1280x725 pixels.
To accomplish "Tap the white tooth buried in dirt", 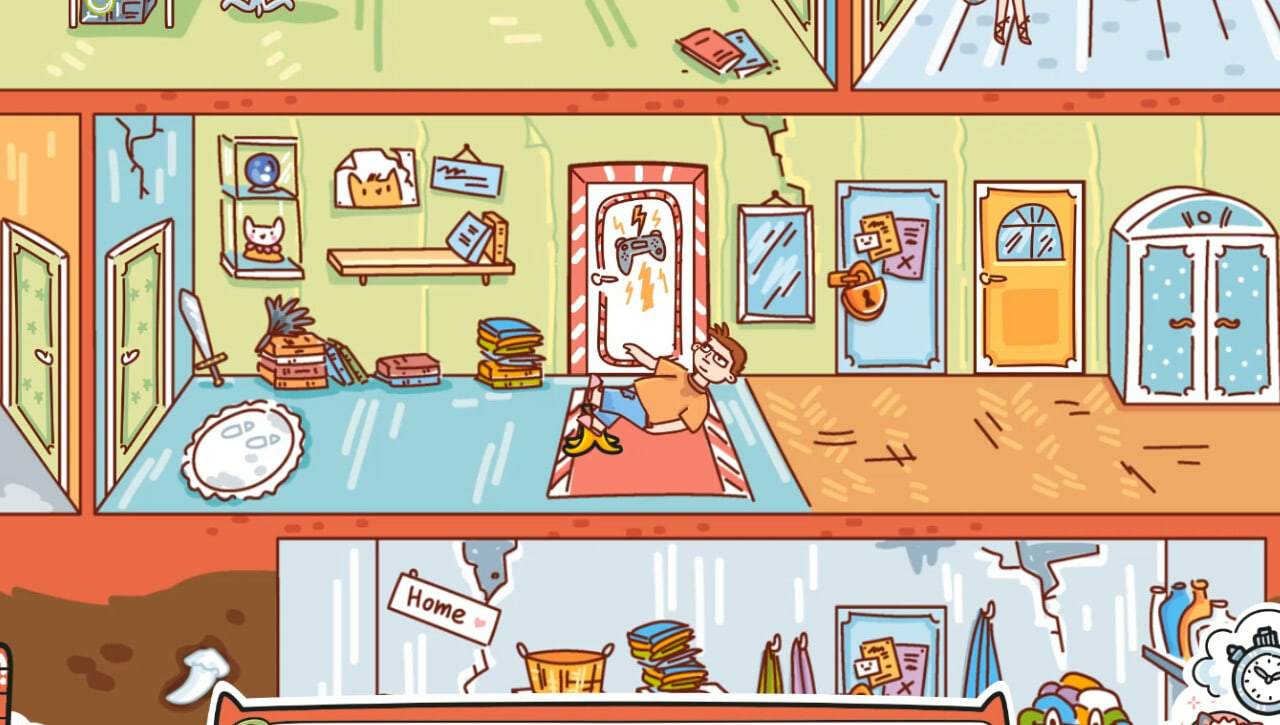I will (196, 674).
